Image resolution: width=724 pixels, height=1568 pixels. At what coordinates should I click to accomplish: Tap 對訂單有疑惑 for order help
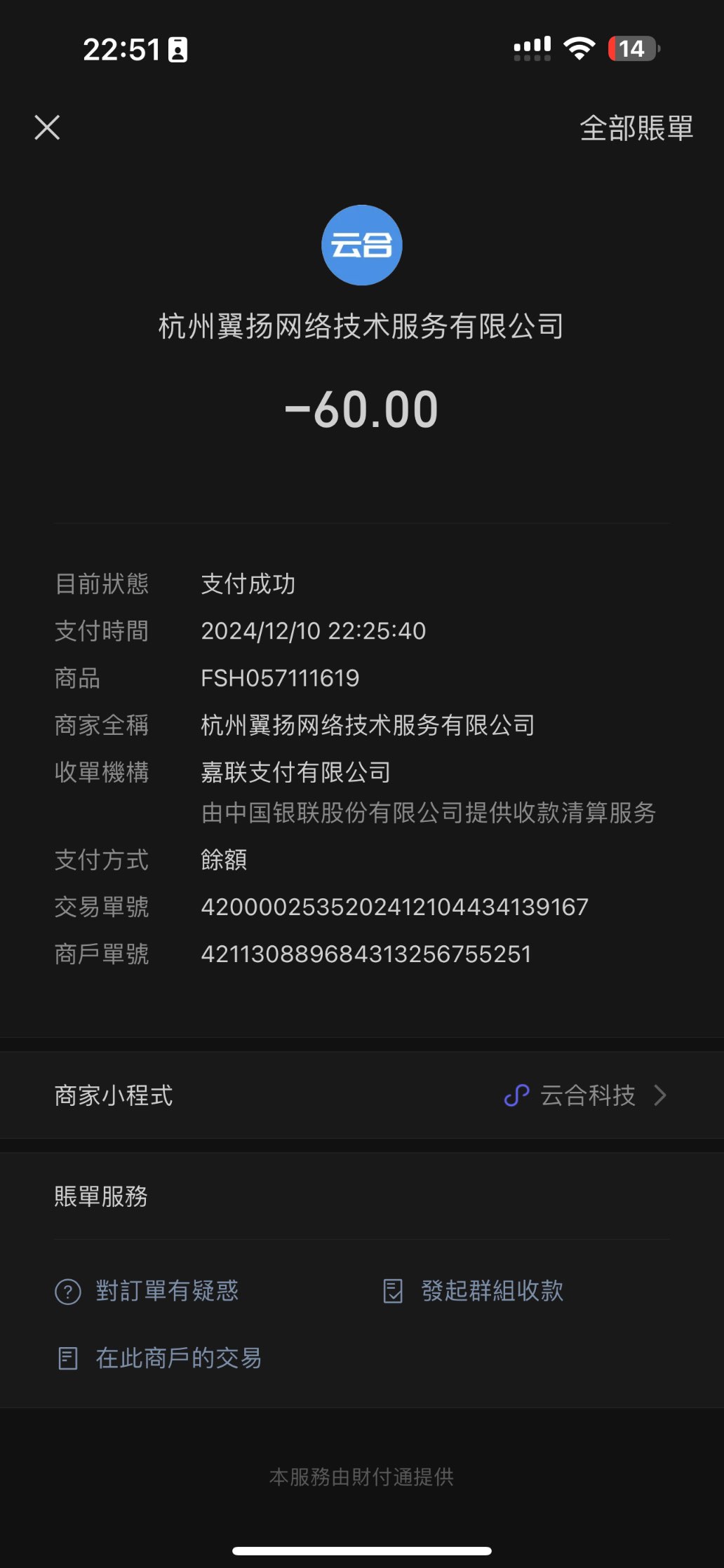click(x=166, y=1291)
